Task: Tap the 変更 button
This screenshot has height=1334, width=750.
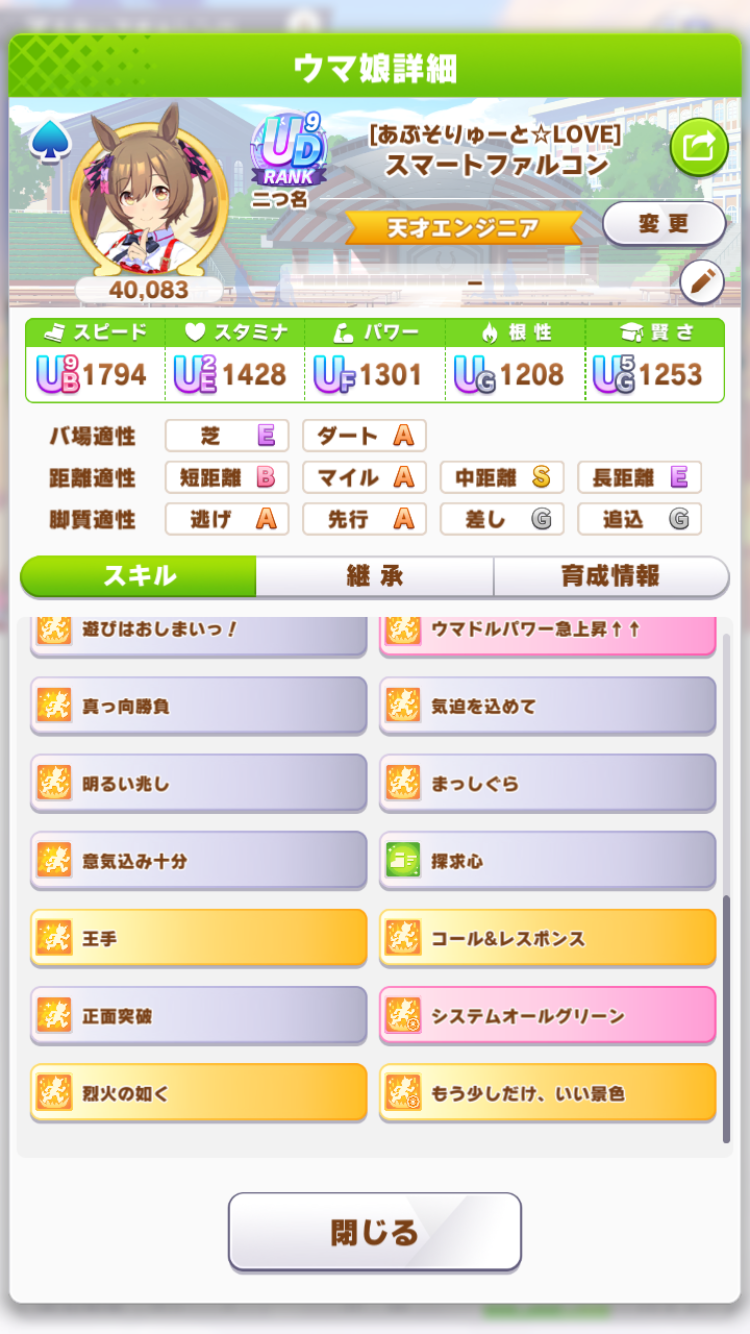Action: point(664,224)
